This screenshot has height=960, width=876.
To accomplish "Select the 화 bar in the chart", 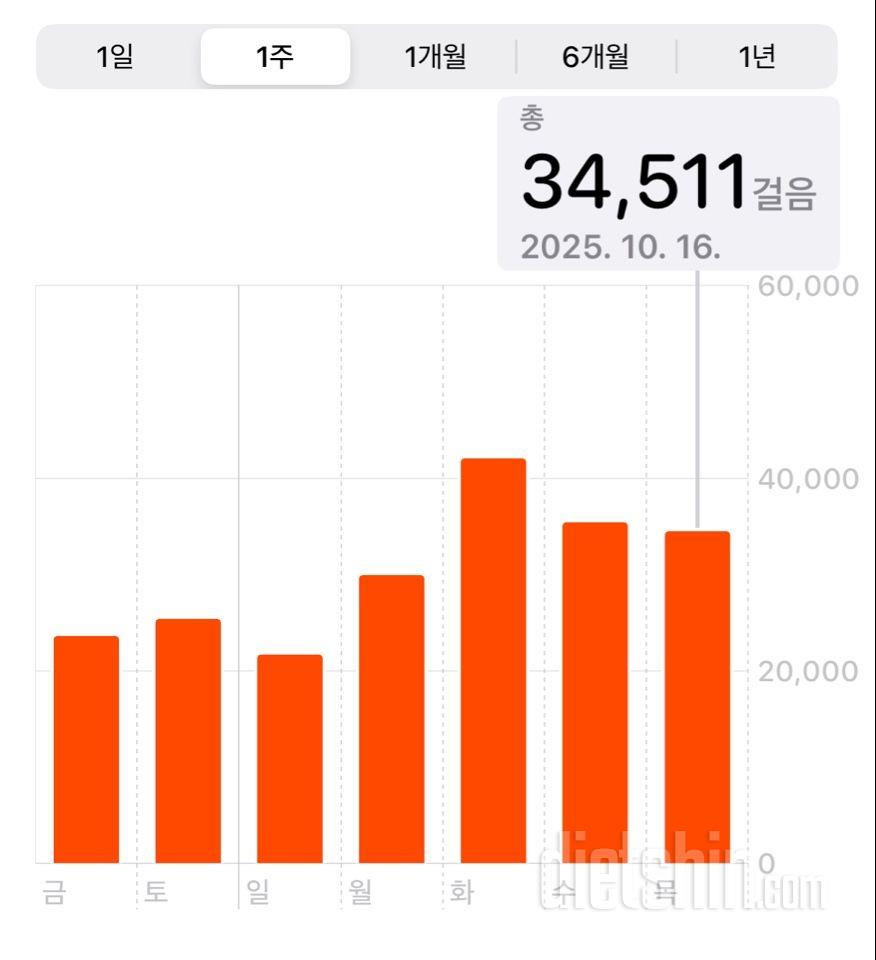I will click(493, 660).
